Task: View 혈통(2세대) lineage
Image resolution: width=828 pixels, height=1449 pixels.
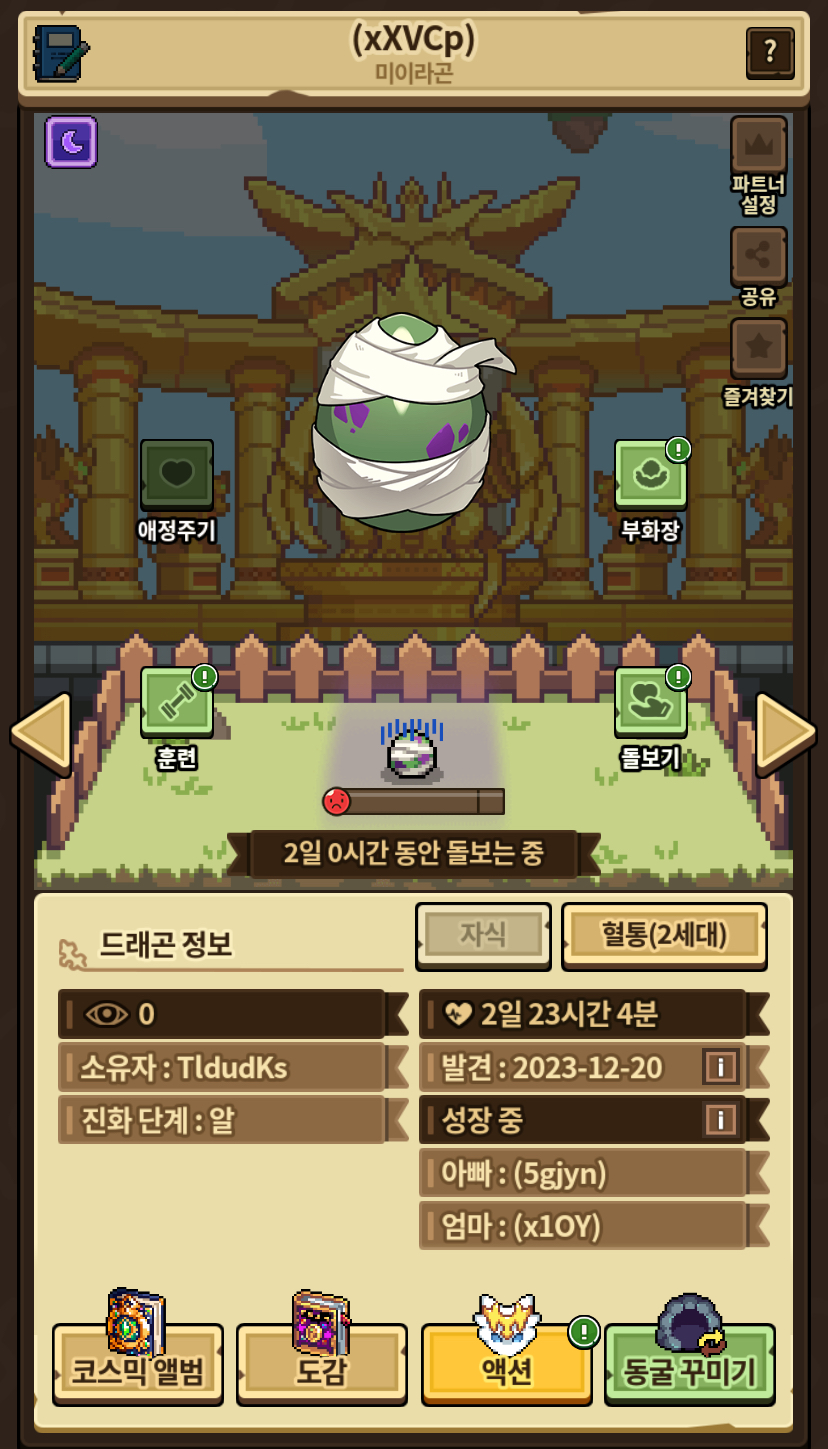Action: click(664, 935)
